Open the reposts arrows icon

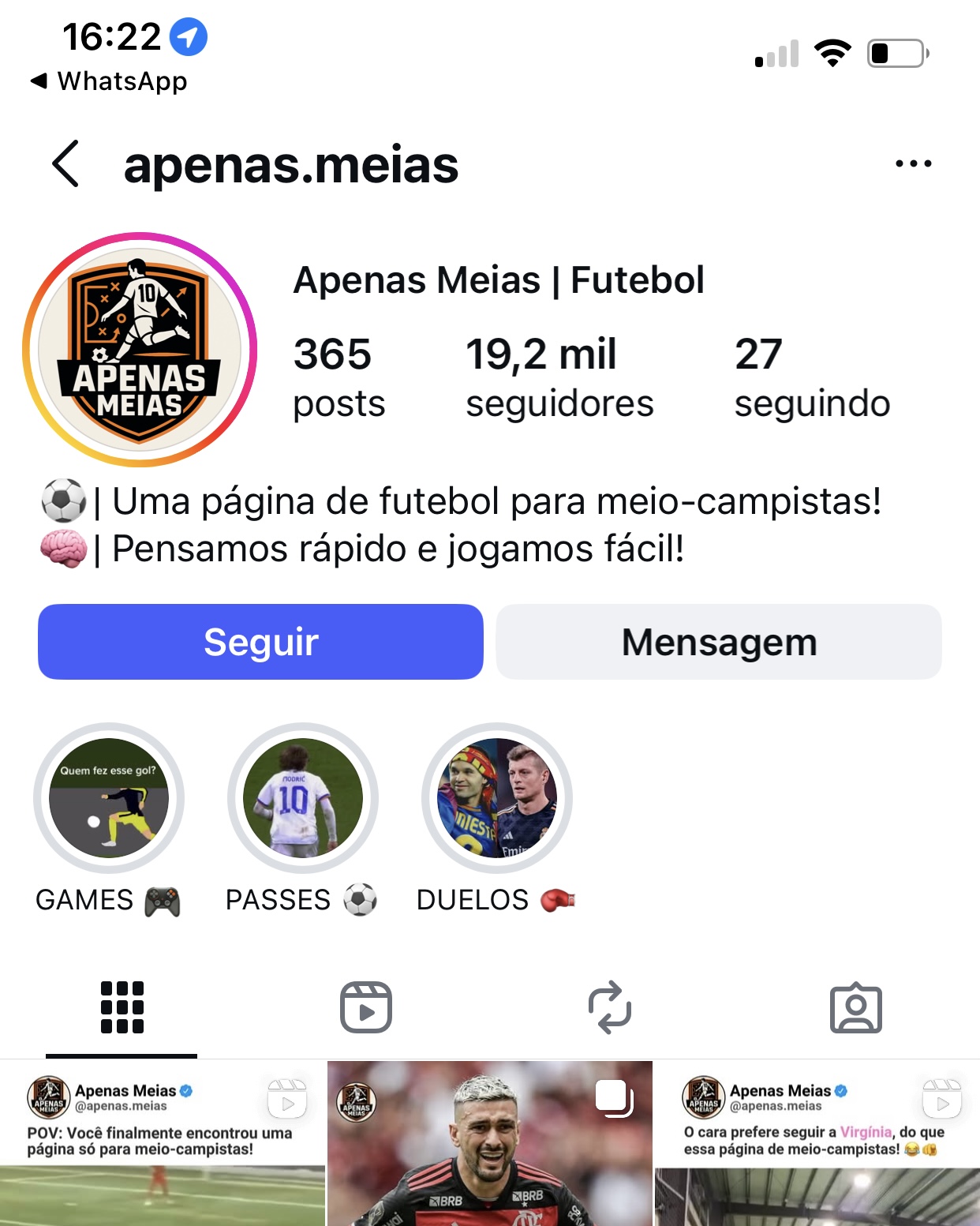coord(612,1007)
